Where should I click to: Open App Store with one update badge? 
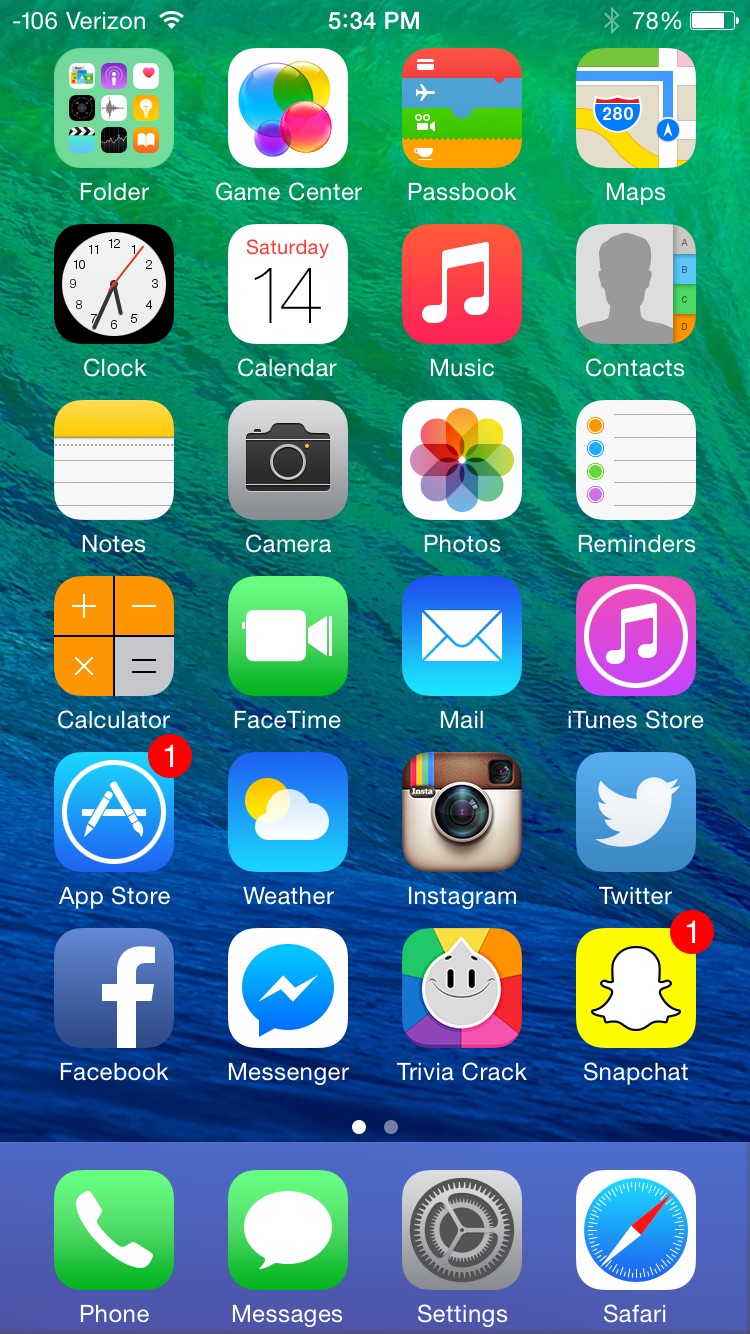[x=114, y=812]
